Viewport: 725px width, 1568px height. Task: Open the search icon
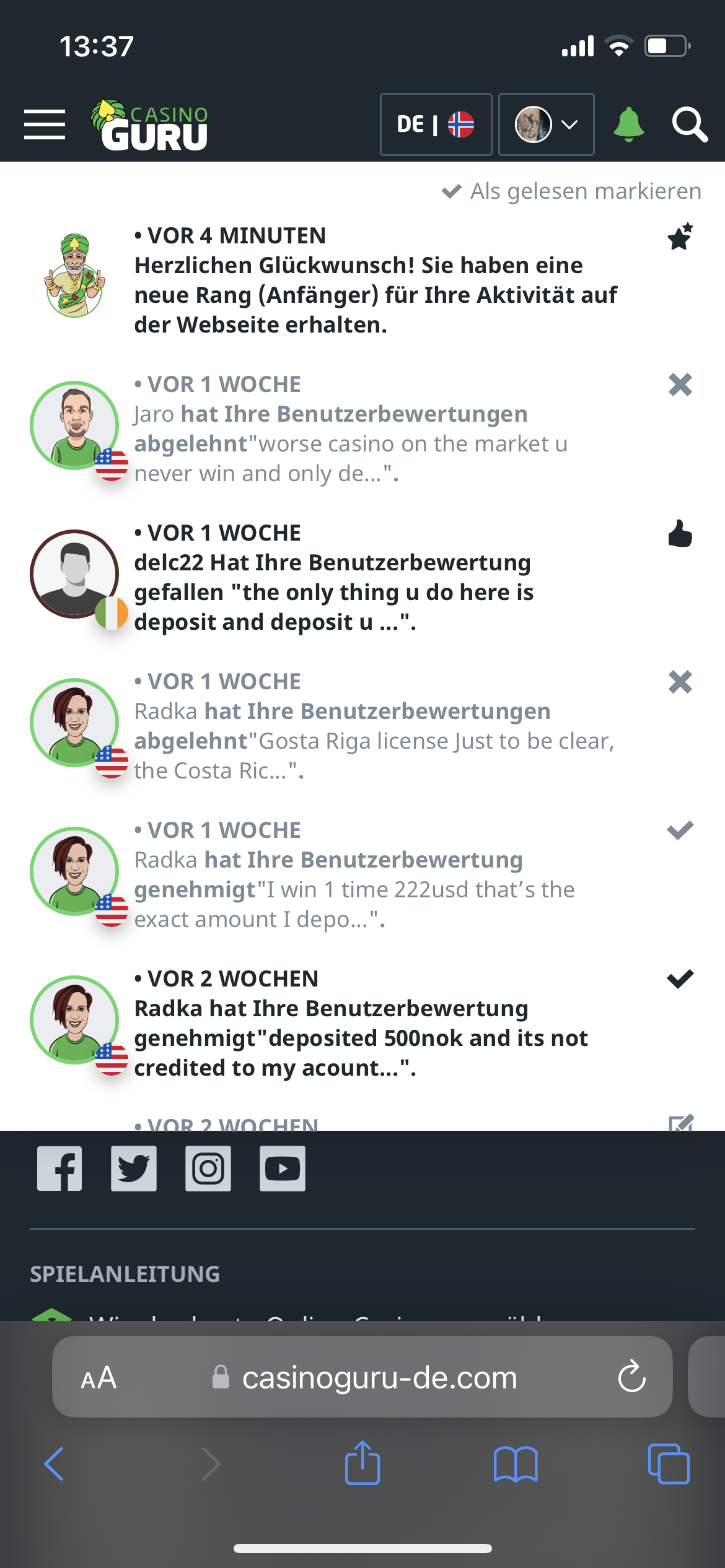[689, 124]
